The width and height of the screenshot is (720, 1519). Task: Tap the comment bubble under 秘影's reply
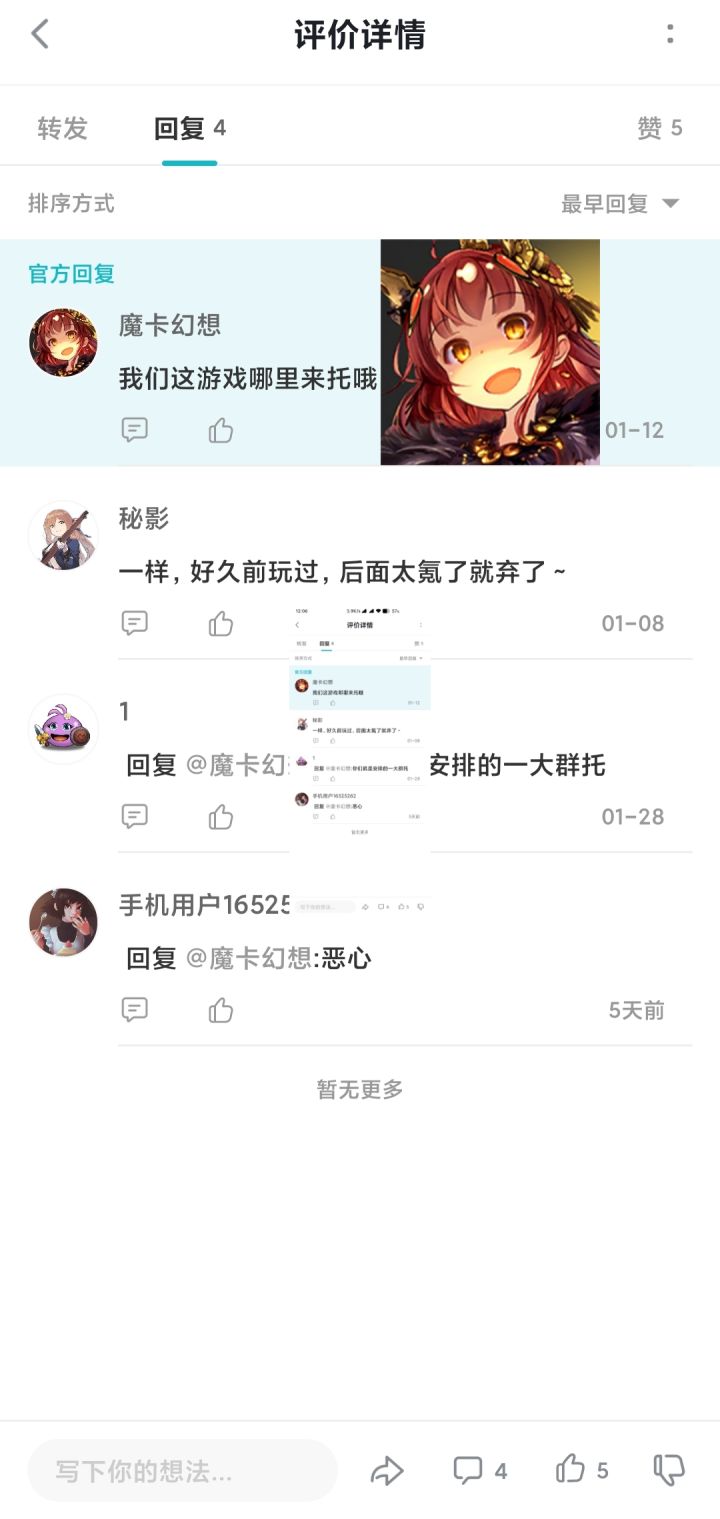click(135, 622)
